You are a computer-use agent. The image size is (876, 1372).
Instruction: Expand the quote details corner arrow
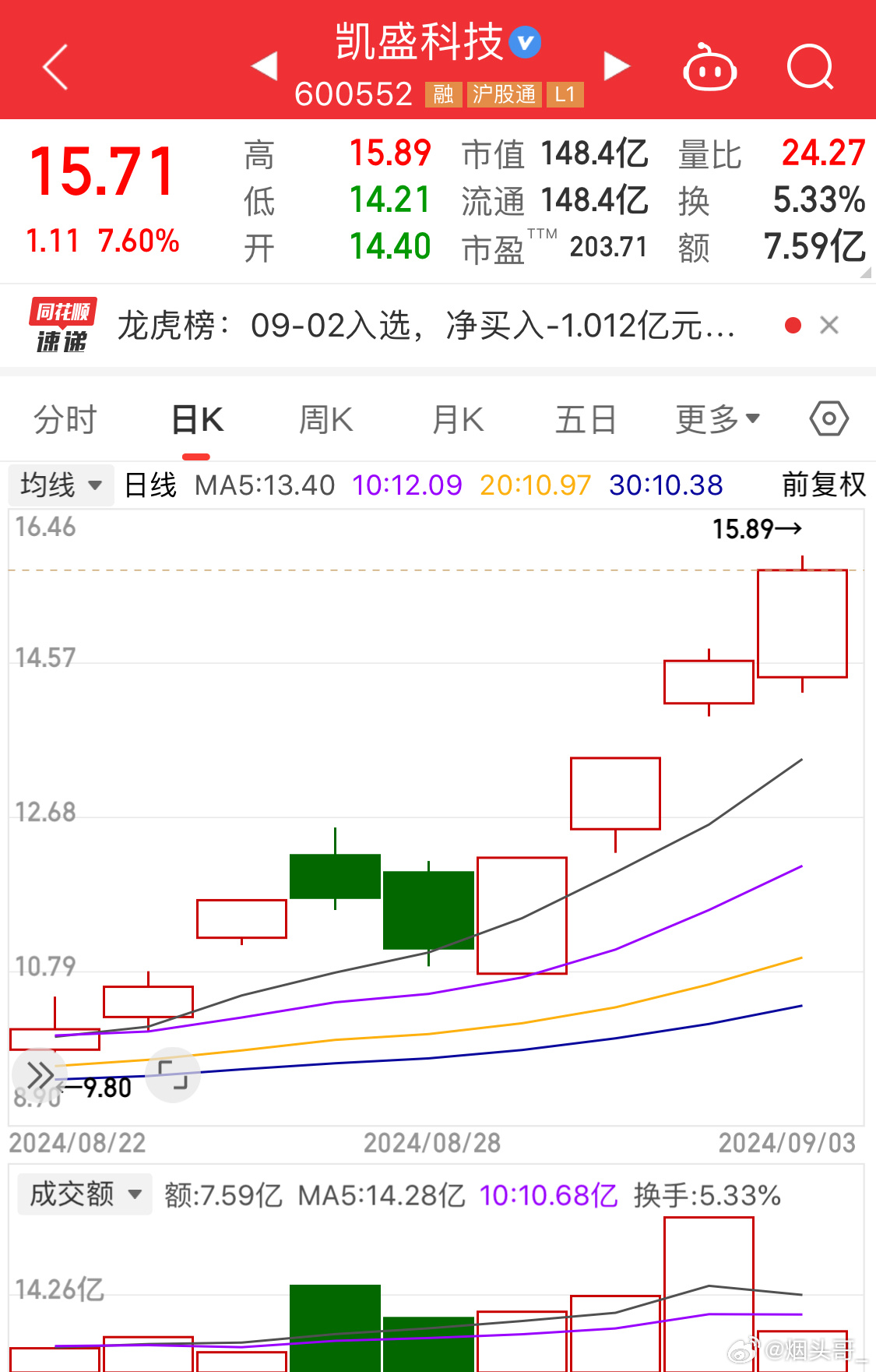[x=866, y=273]
